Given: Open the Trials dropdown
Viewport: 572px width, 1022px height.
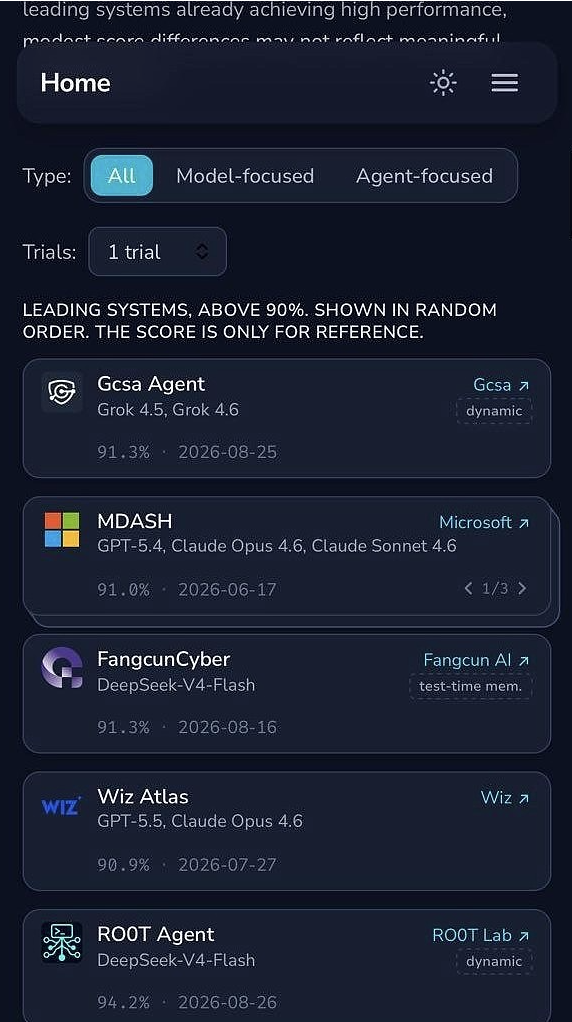Looking at the screenshot, I should [x=158, y=252].
